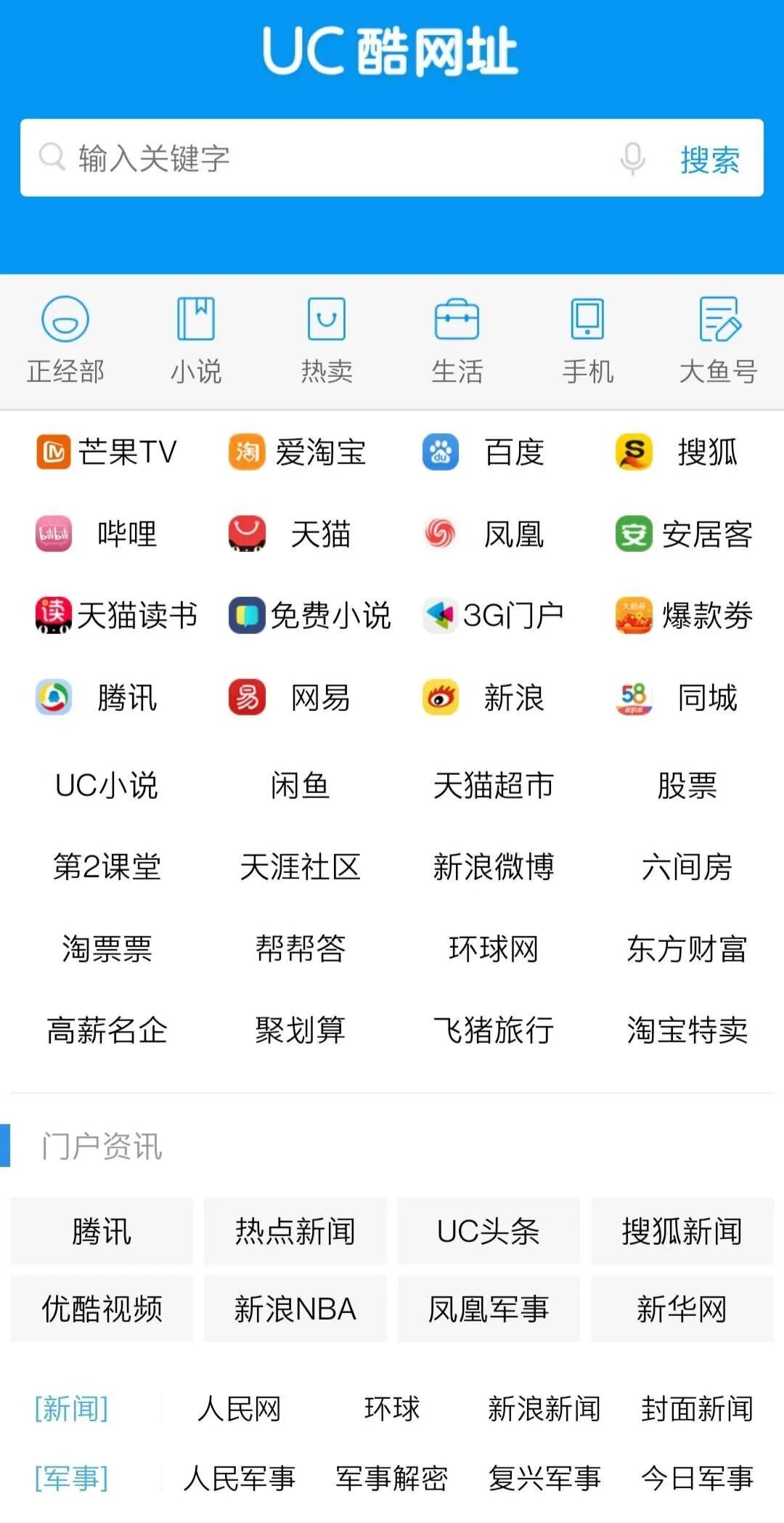This screenshot has width=784, height=1523.
Task: Tap the 搜索 search button
Action: click(x=709, y=159)
